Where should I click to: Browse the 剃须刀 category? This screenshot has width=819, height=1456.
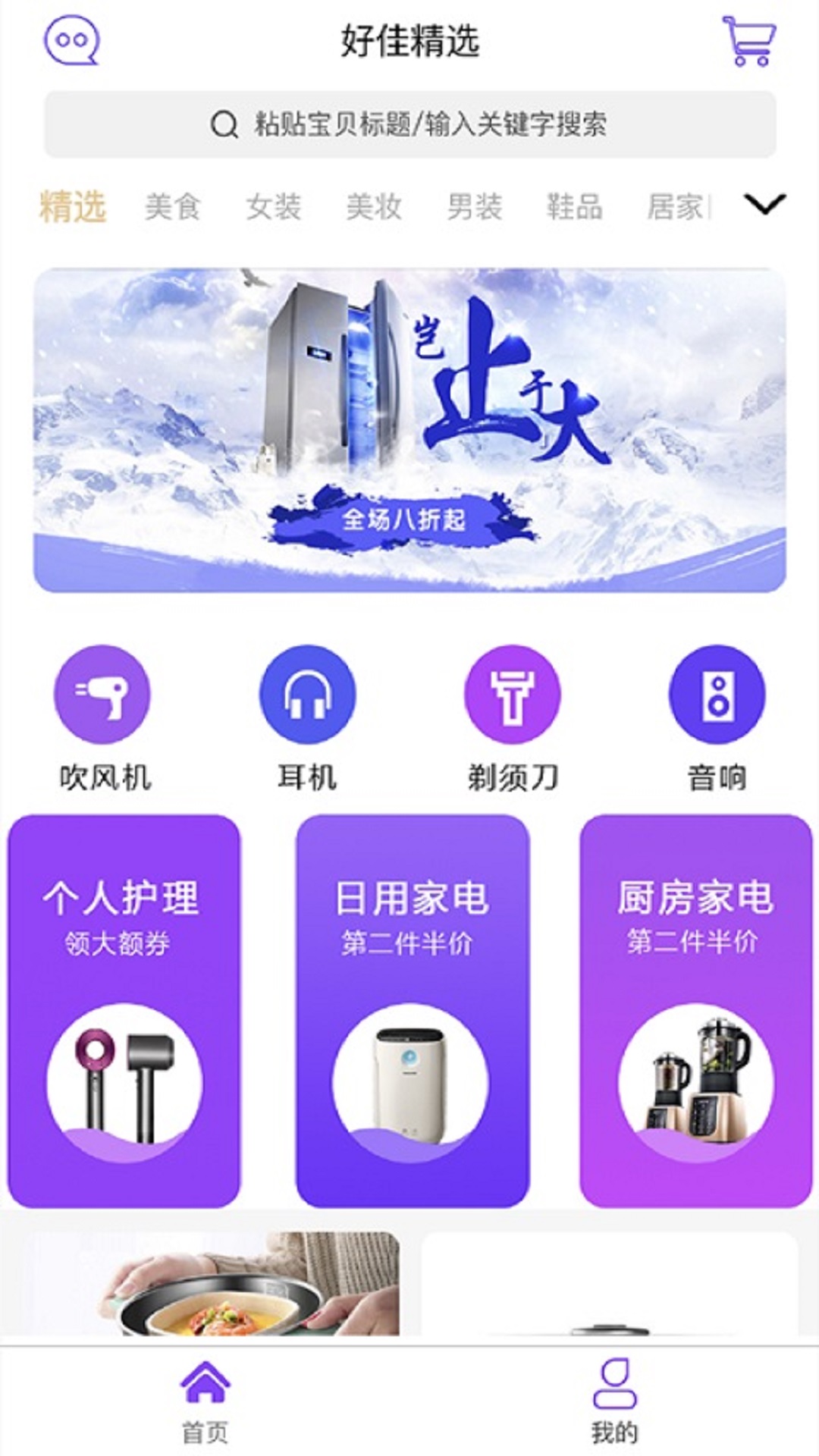(x=513, y=718)
